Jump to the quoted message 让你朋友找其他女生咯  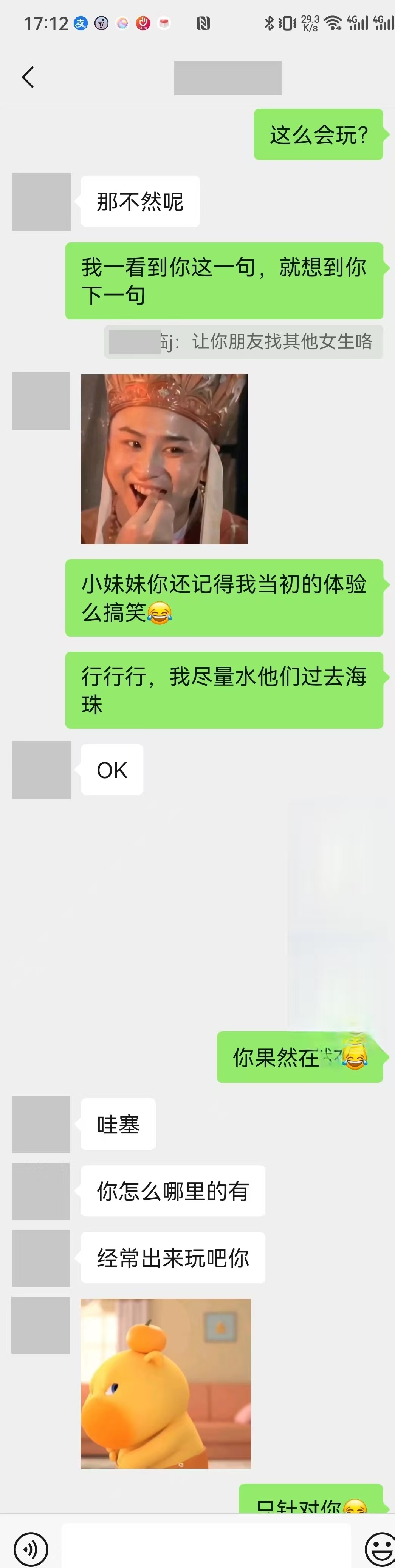coord(244,341)
